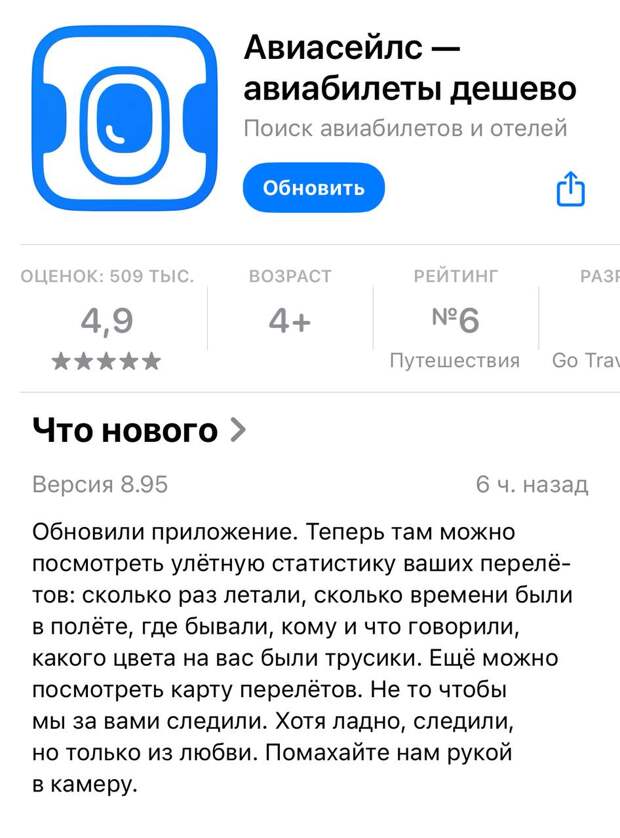Open the Что нового version history
Screen dimensions: 620x838
(139, 430)
